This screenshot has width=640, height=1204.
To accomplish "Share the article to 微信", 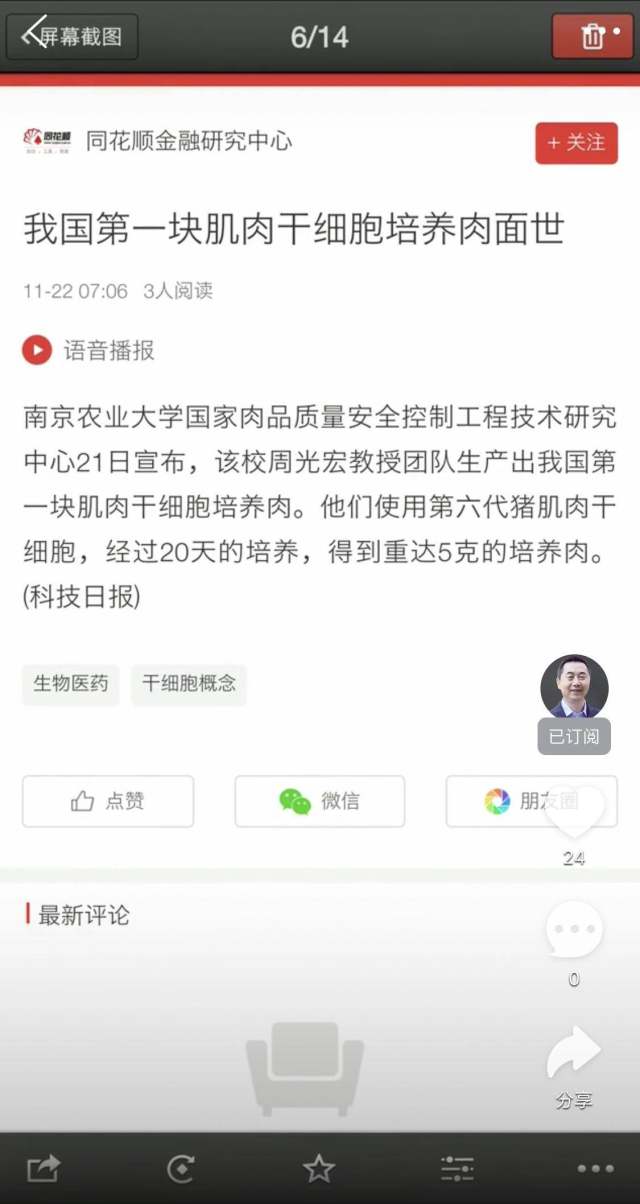I will 320,801.
